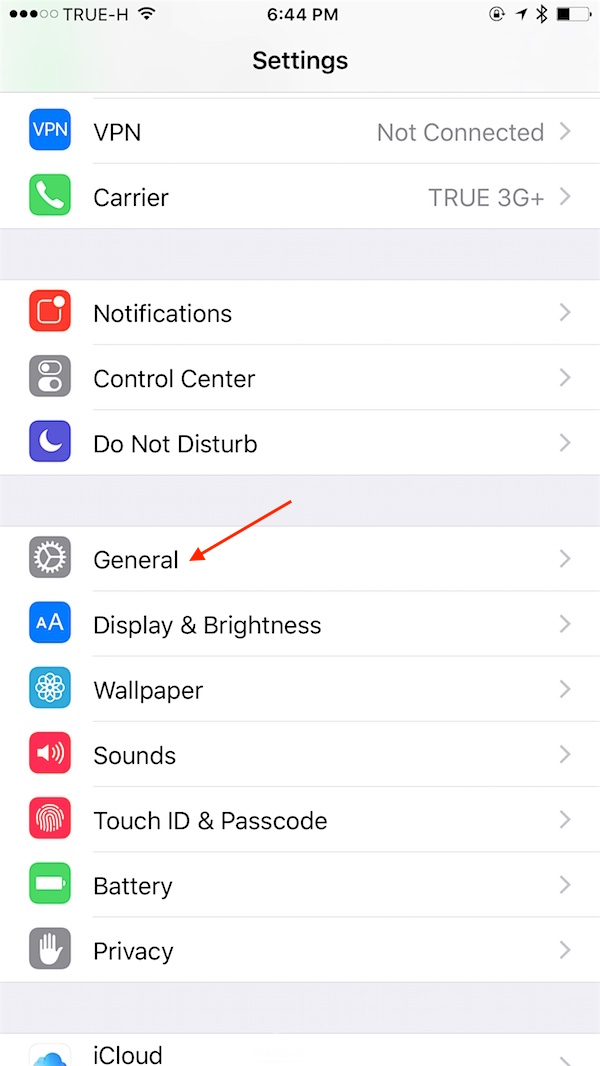
Task: Open Carrier settings
Action: tap(300, 197)
